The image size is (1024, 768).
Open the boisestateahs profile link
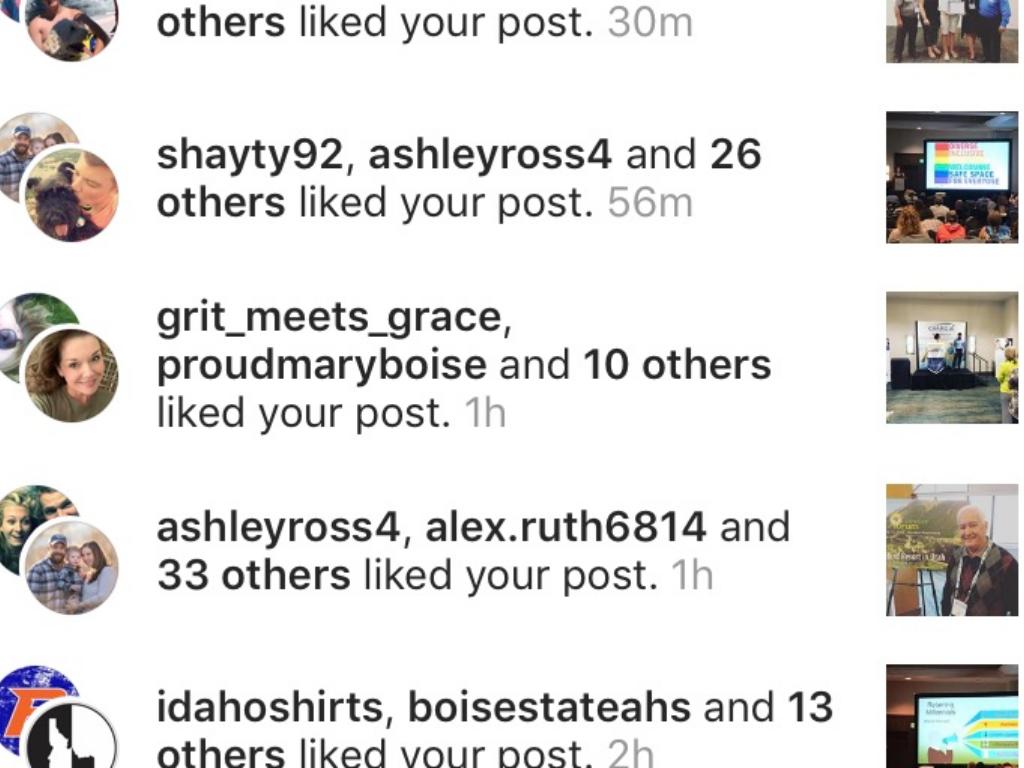pyautogui.click(x=548, y=707)
